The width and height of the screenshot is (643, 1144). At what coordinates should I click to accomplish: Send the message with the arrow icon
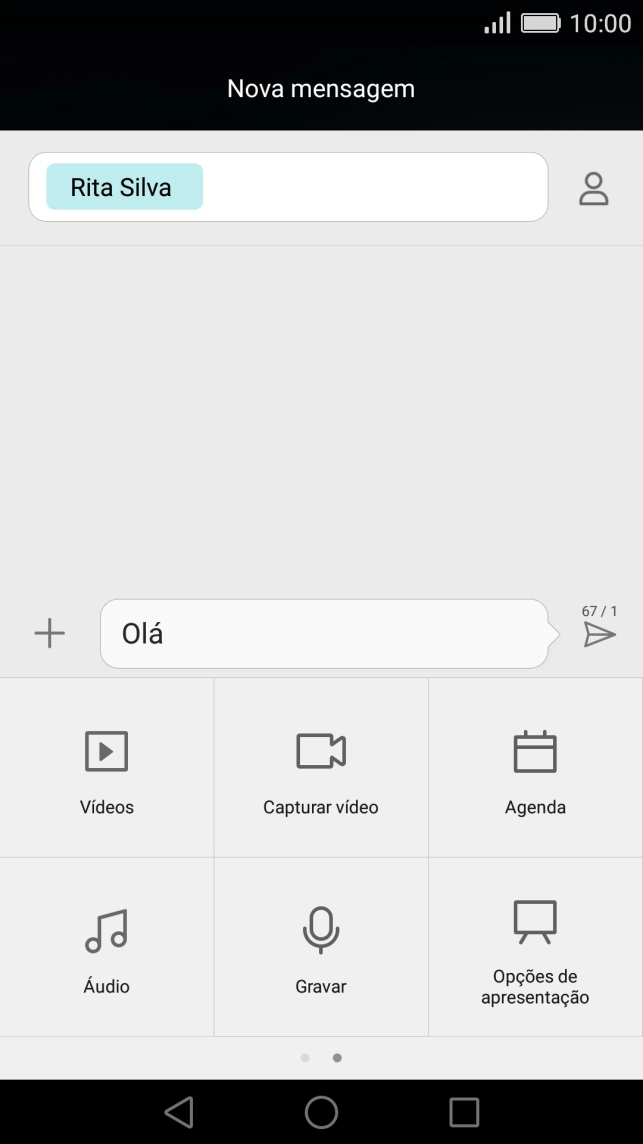(599, 634)
